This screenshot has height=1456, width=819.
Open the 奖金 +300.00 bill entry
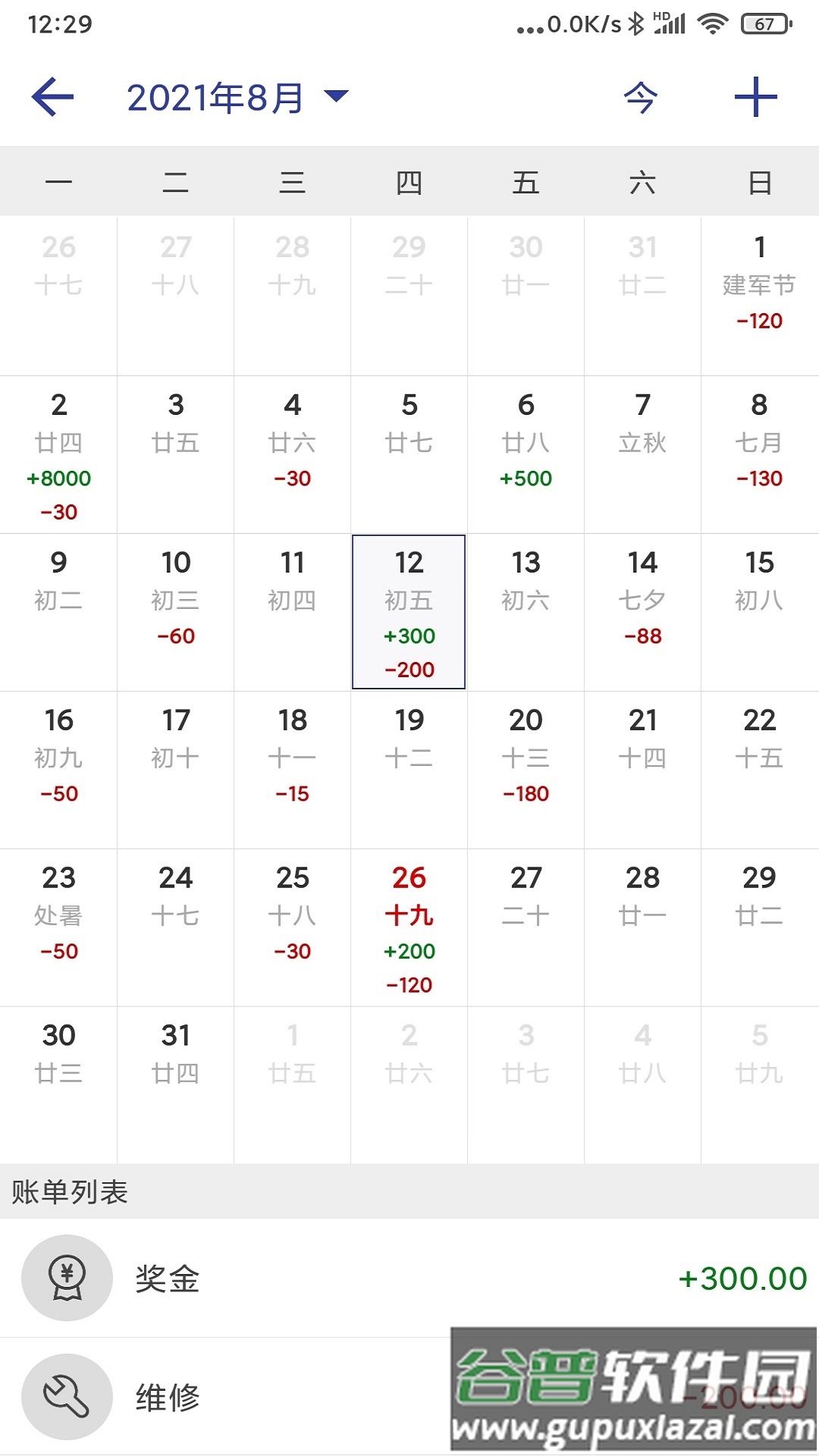(x=409, y=1278)
